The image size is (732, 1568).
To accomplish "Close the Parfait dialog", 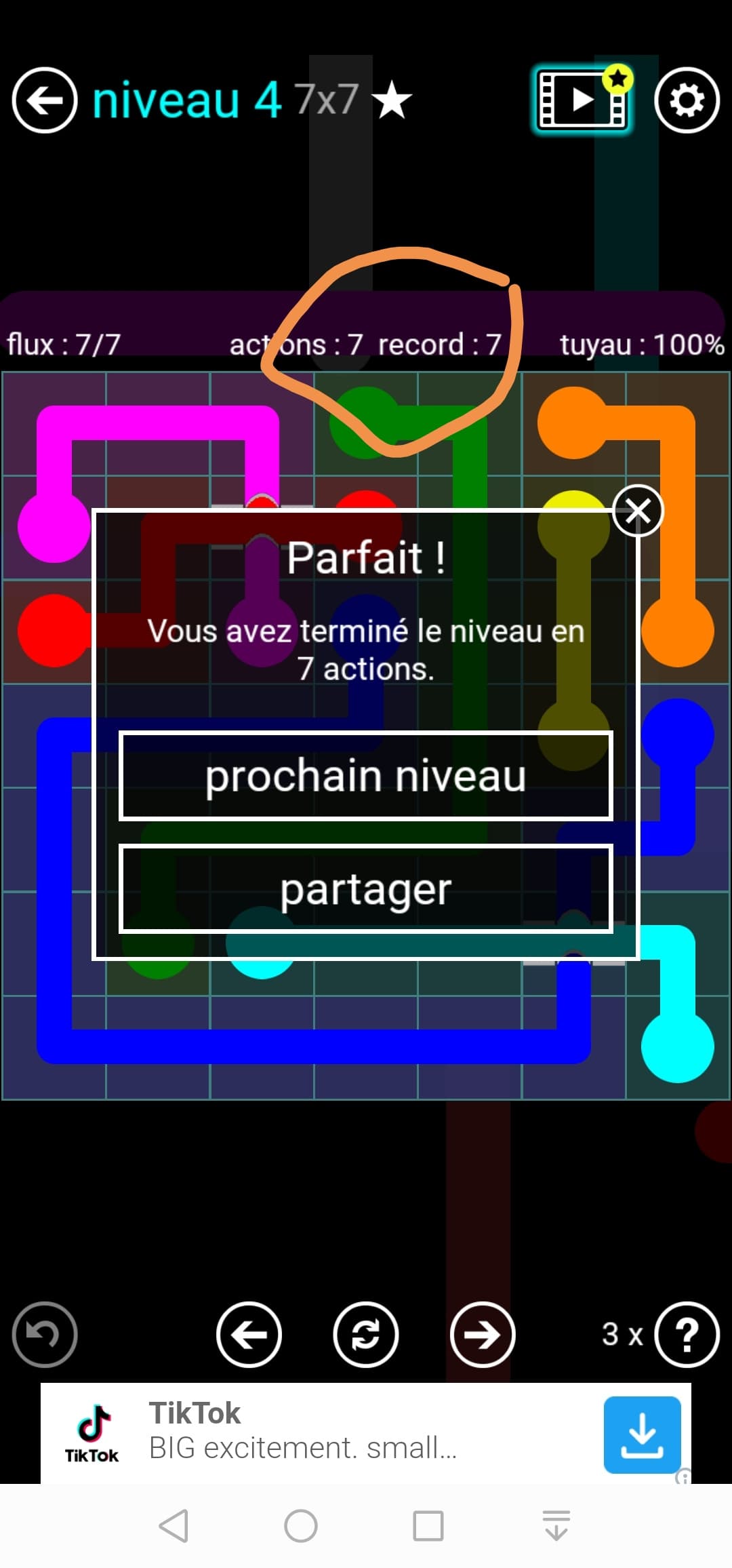I will (637, 511).
